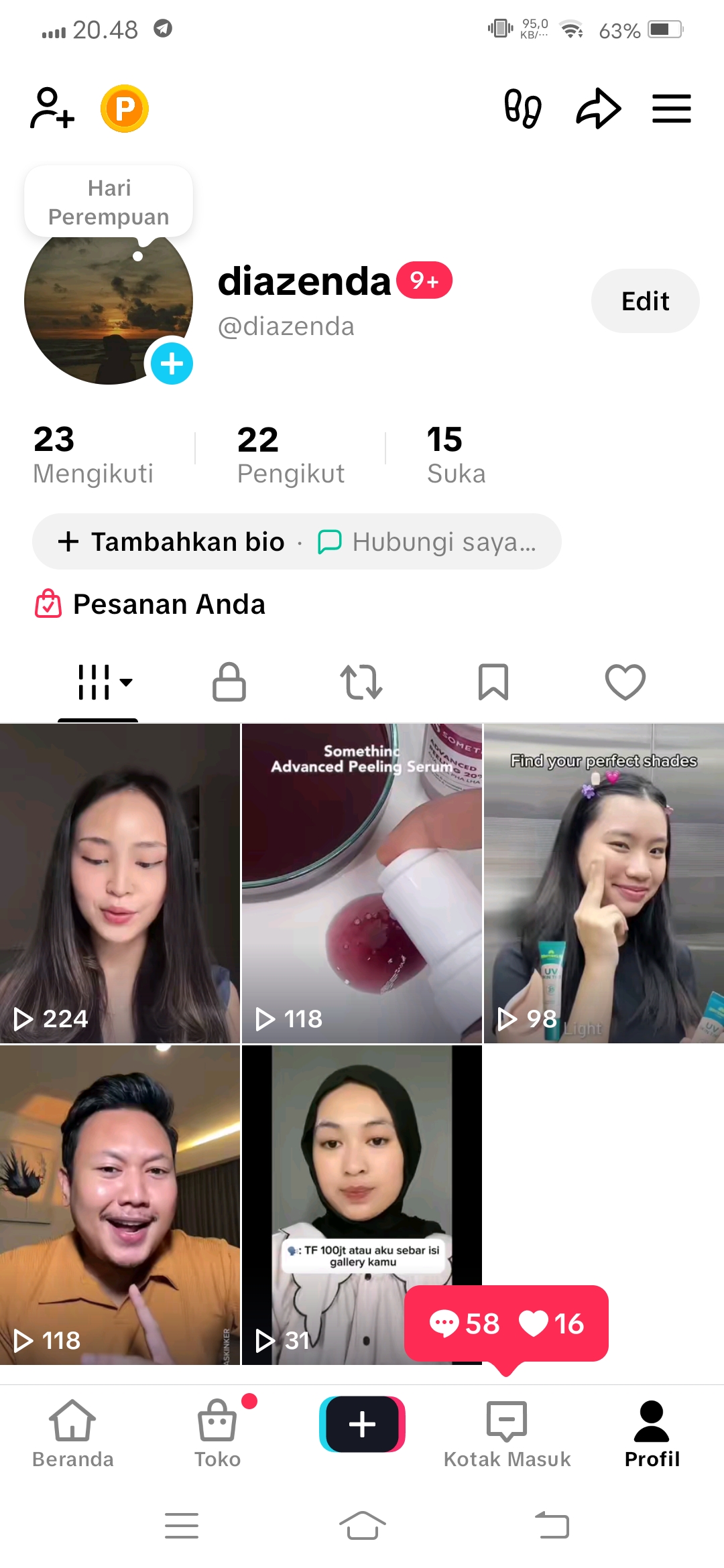Tap the orange P coin icon

pos(125,108)
